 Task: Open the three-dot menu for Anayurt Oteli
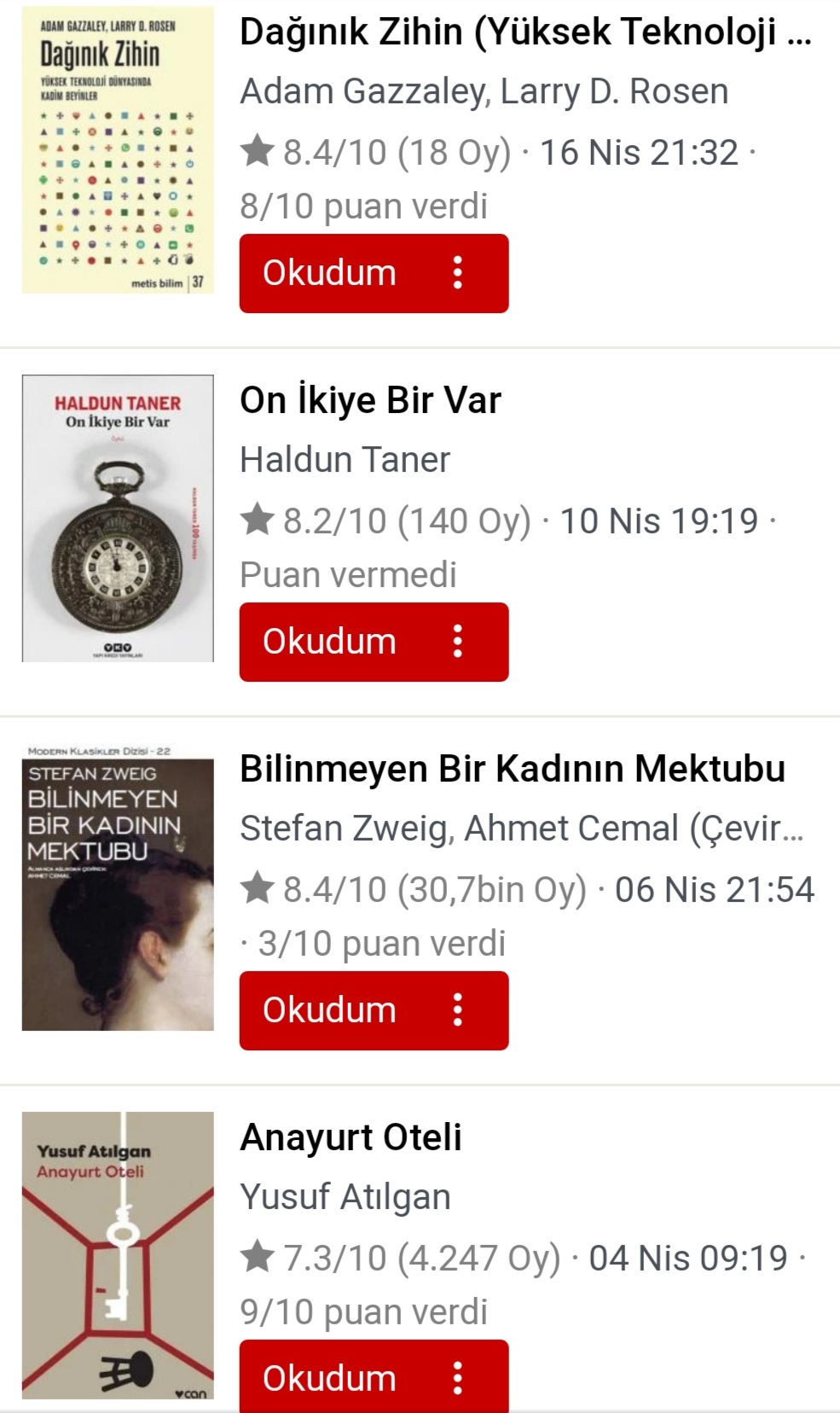pos(458,1377)
